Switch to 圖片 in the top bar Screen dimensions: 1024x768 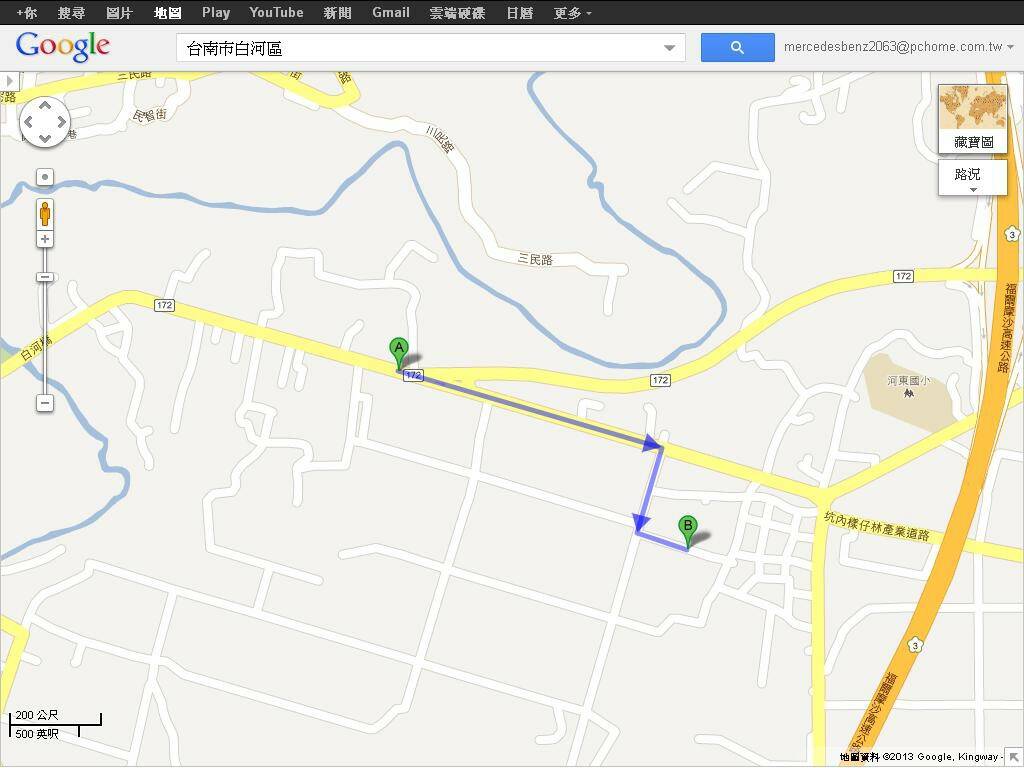coord(119,13)
